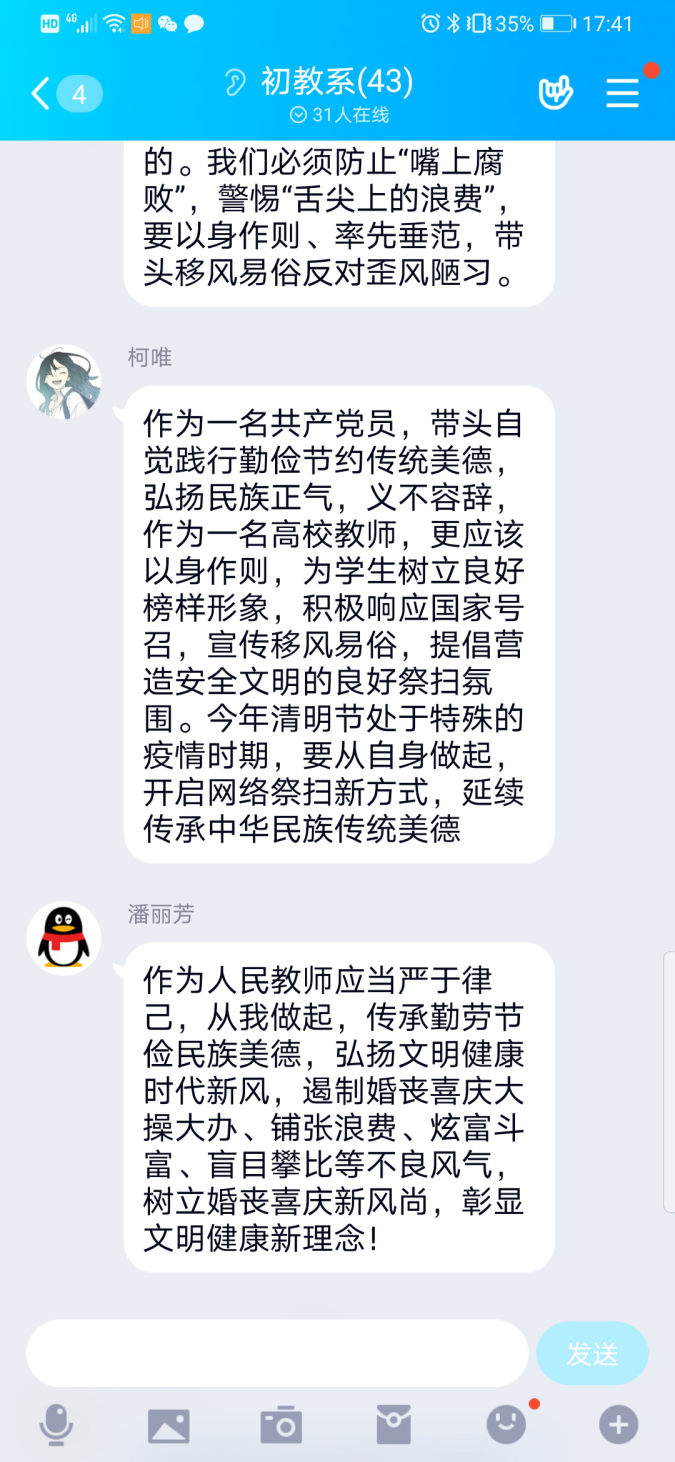The image size is (675, 1462).
Task: Tap the 初教系 group title
Action: (336, 81)
